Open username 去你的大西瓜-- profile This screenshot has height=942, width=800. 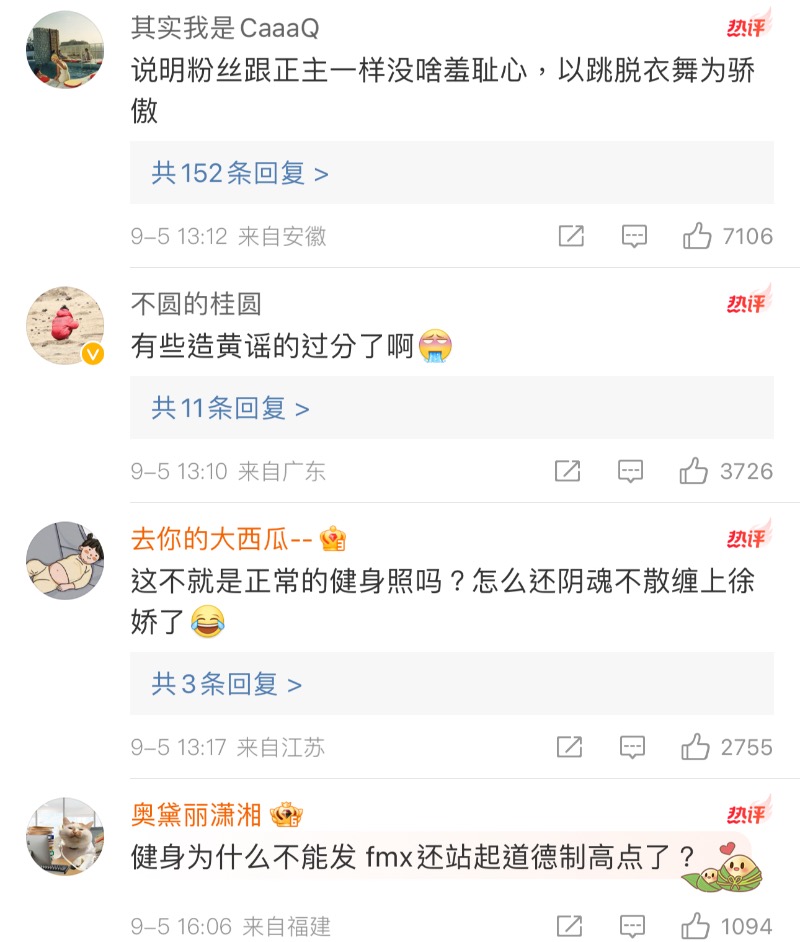[223, 540]
